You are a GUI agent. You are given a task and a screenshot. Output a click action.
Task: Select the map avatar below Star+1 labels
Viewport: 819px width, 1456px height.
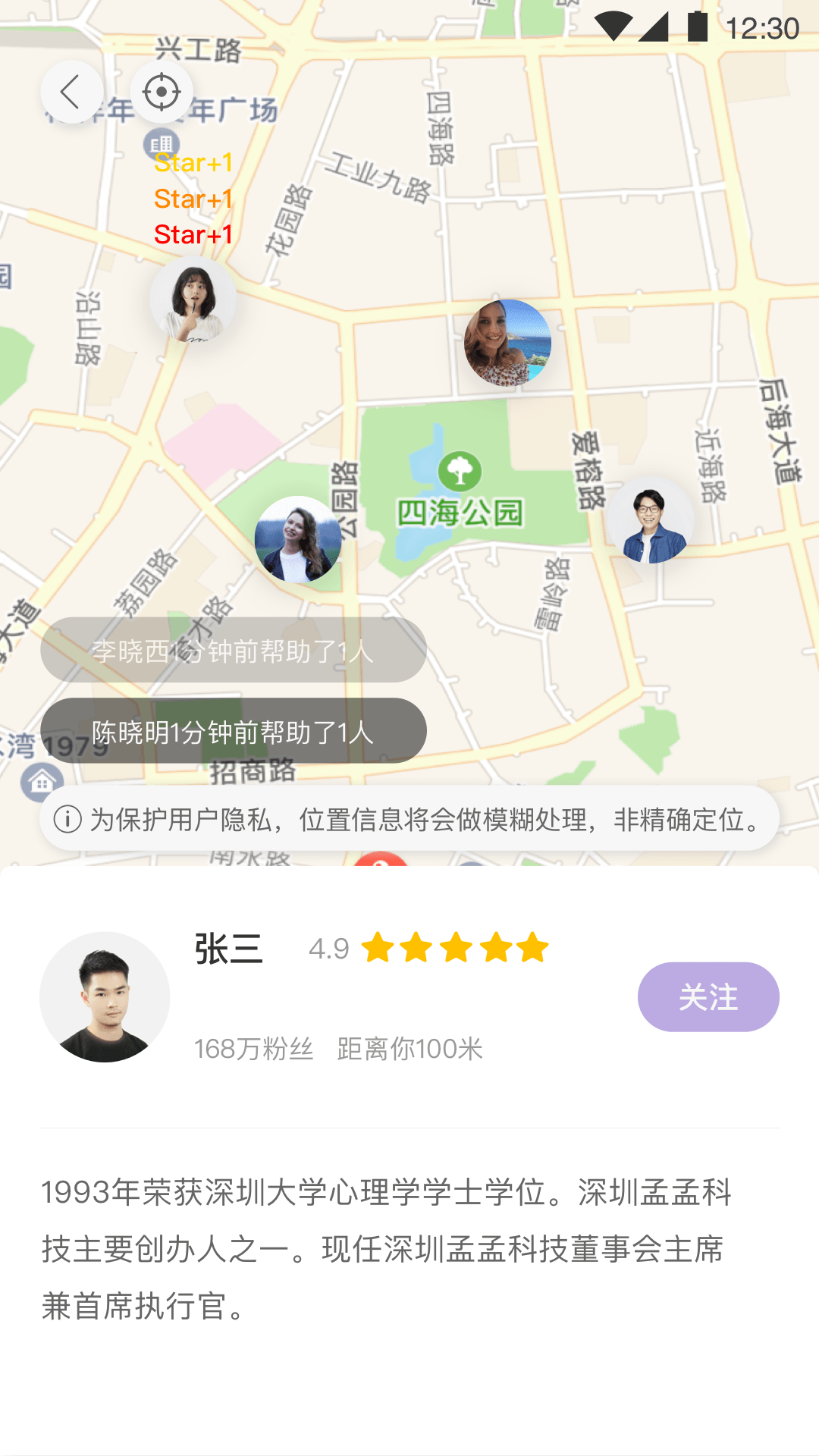(x=193, y=300)
